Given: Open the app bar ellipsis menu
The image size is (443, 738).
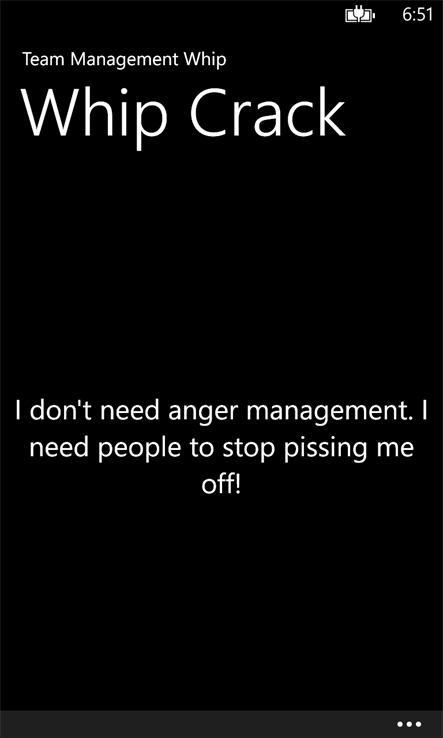Looking at the screenshot, I should click(409, 724).
